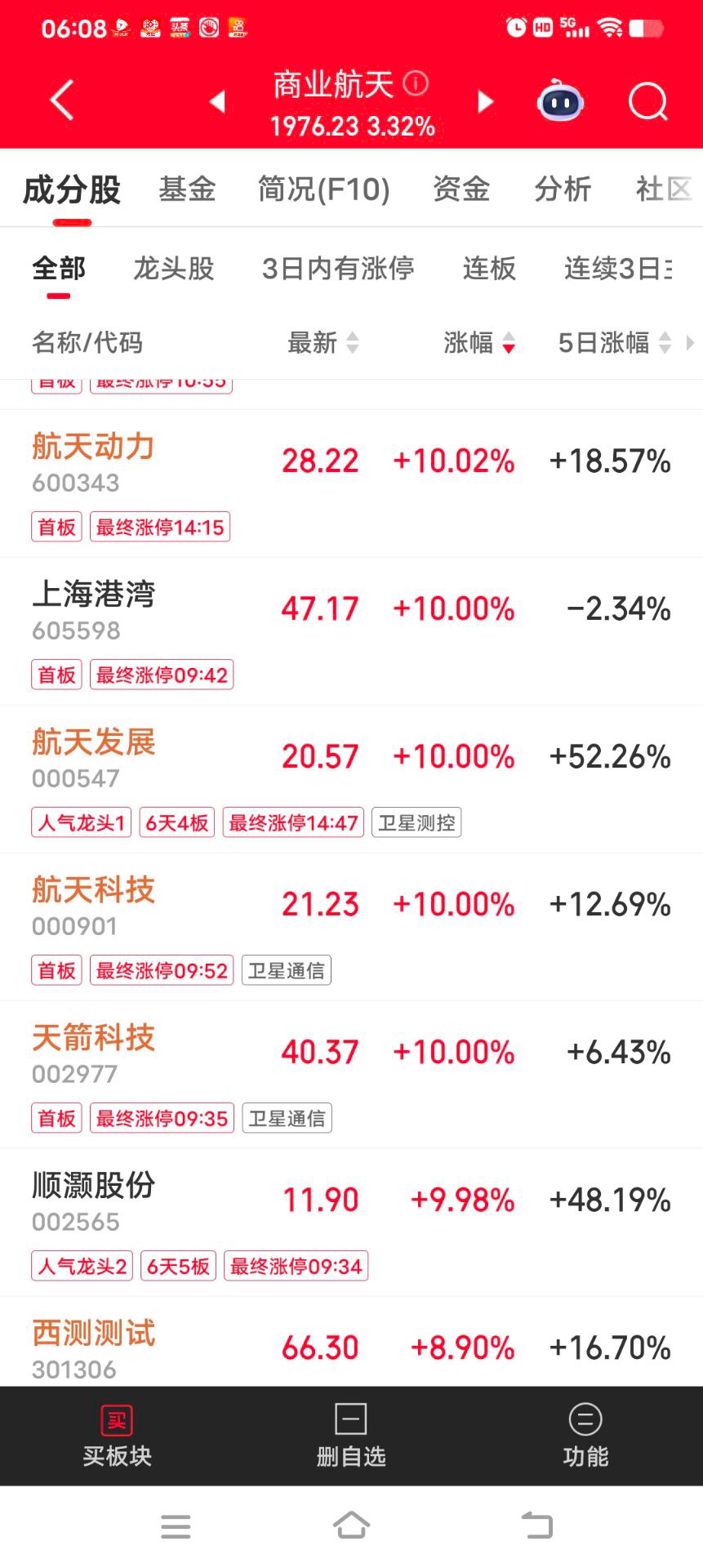Switch to the previous sector with left triangle
Image resolution: width=703 pixels, height=1568 pixels.
pyautogui.click(x=217, y=101)
